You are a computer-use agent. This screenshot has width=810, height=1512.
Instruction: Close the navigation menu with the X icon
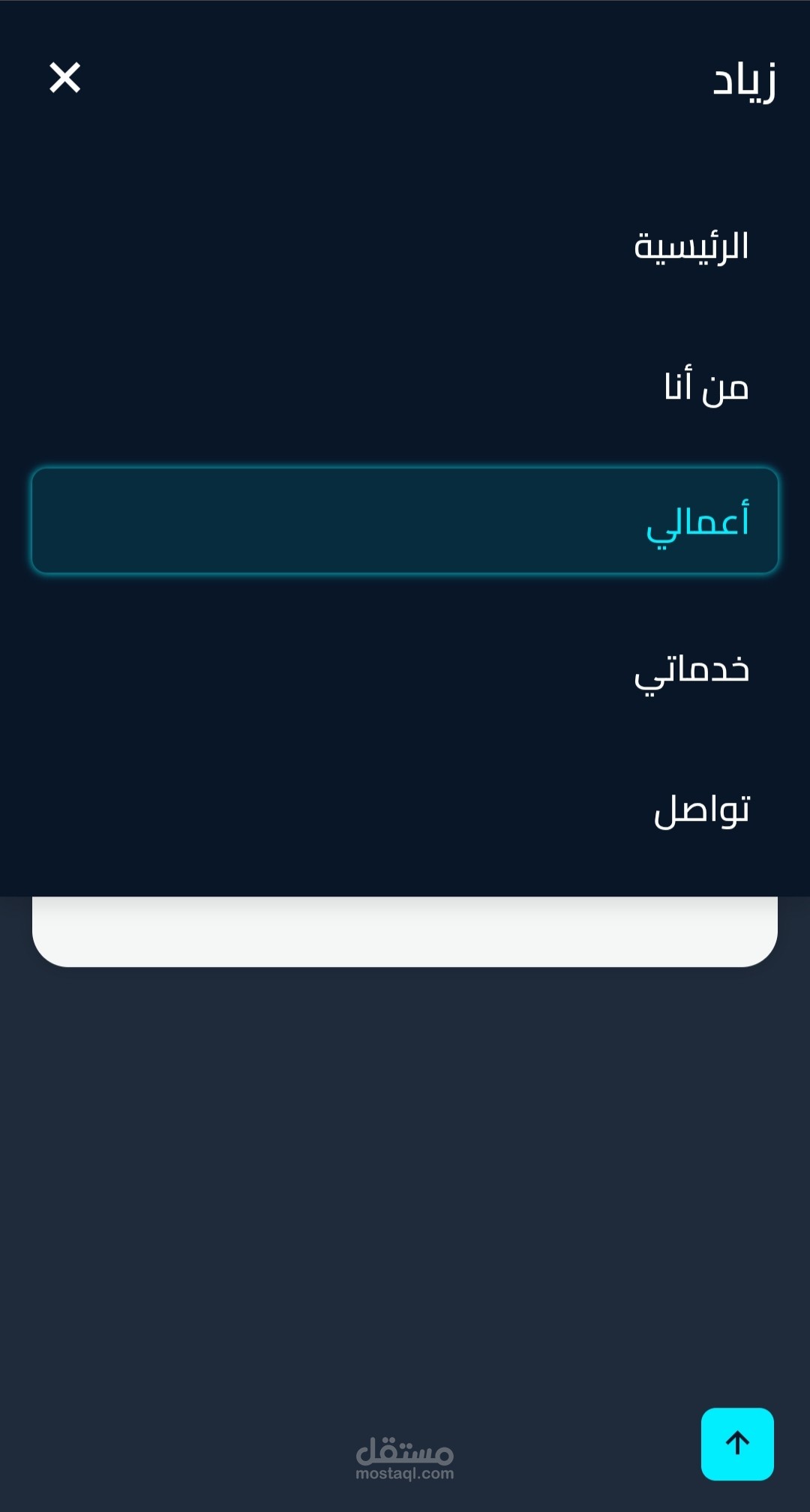[65, 78]
